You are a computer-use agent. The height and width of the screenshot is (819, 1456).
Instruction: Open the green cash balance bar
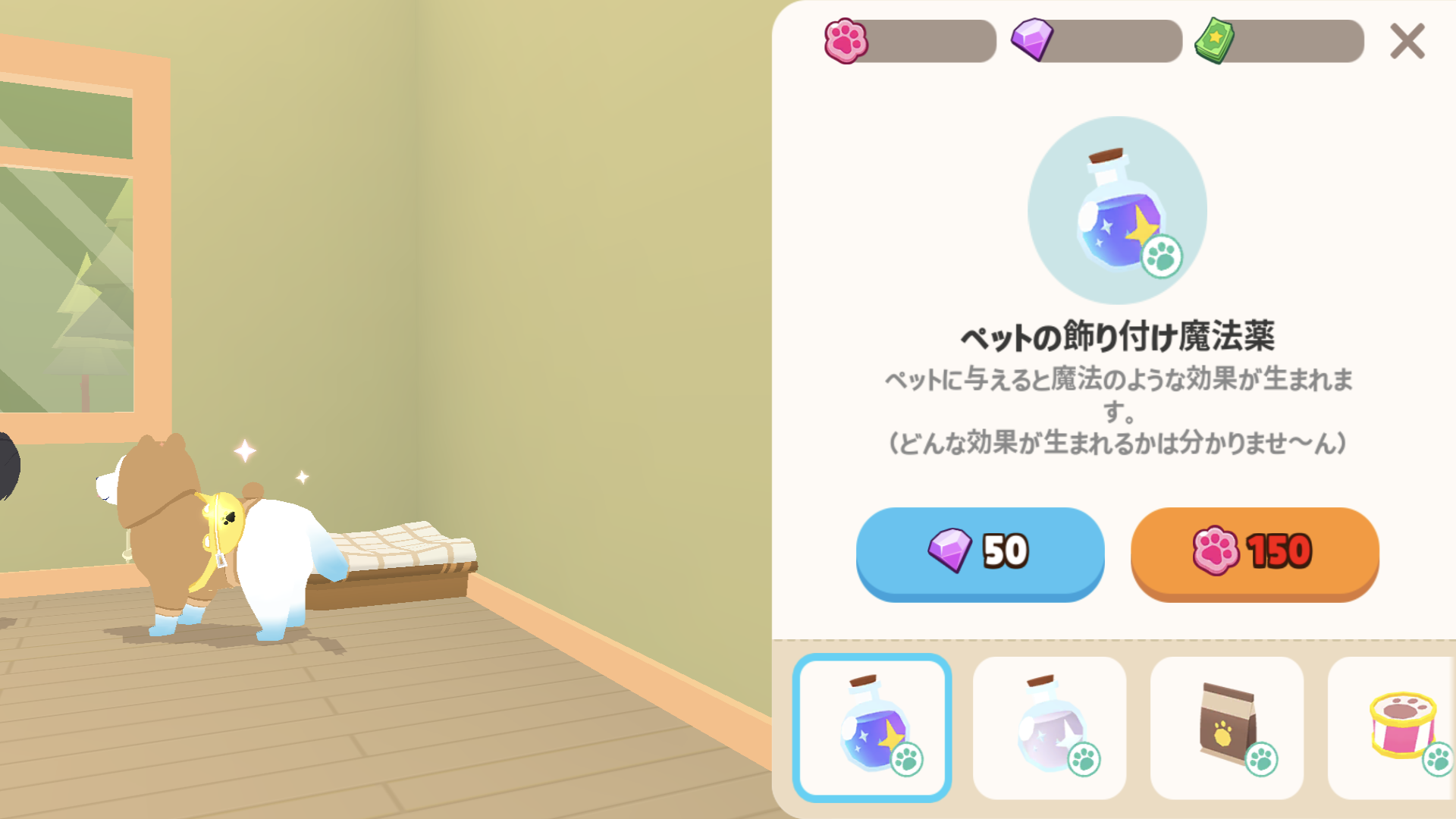click(1280, 41)
